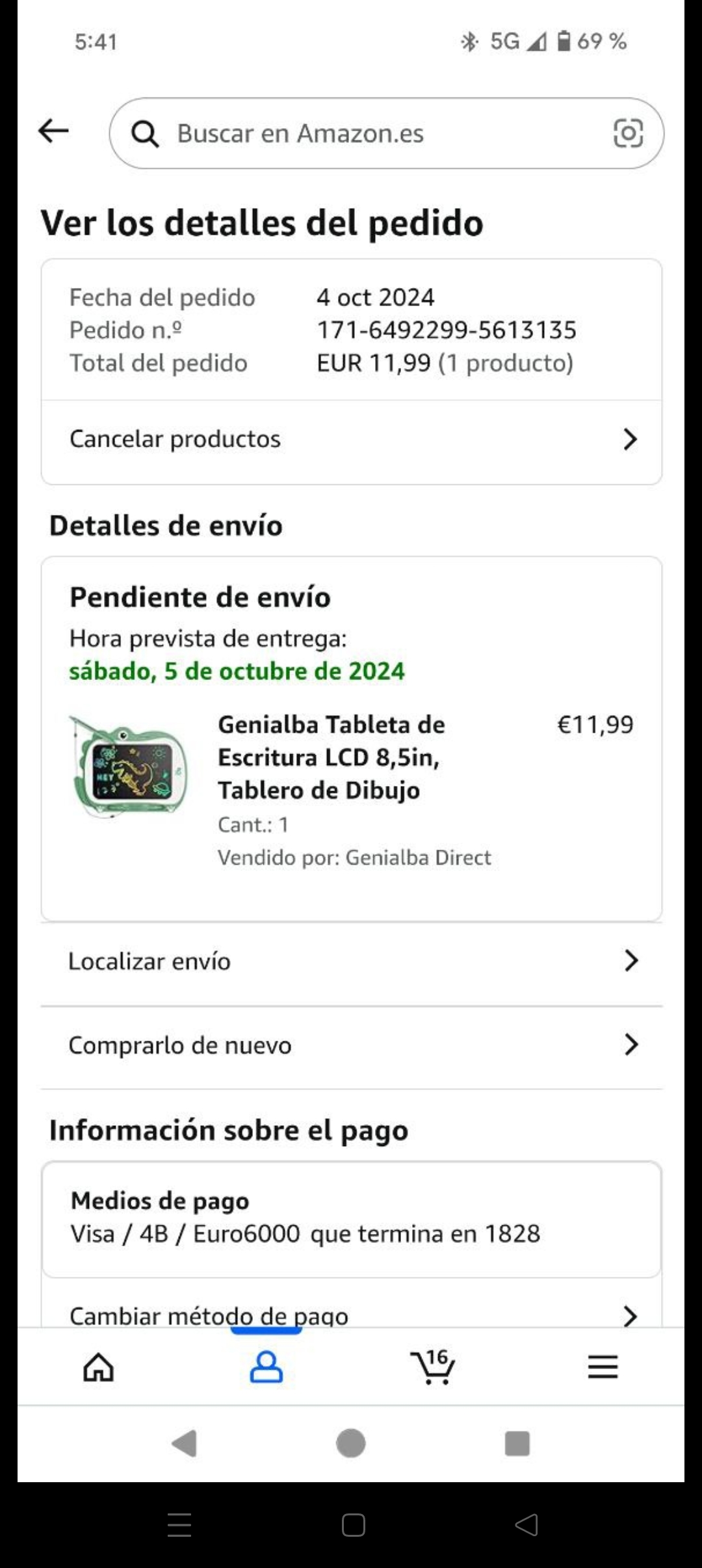Image resolution: width=702 pixels, height=1568 pixels.
Task: Open Cambiar método de pago
Action: point(351,1314)
